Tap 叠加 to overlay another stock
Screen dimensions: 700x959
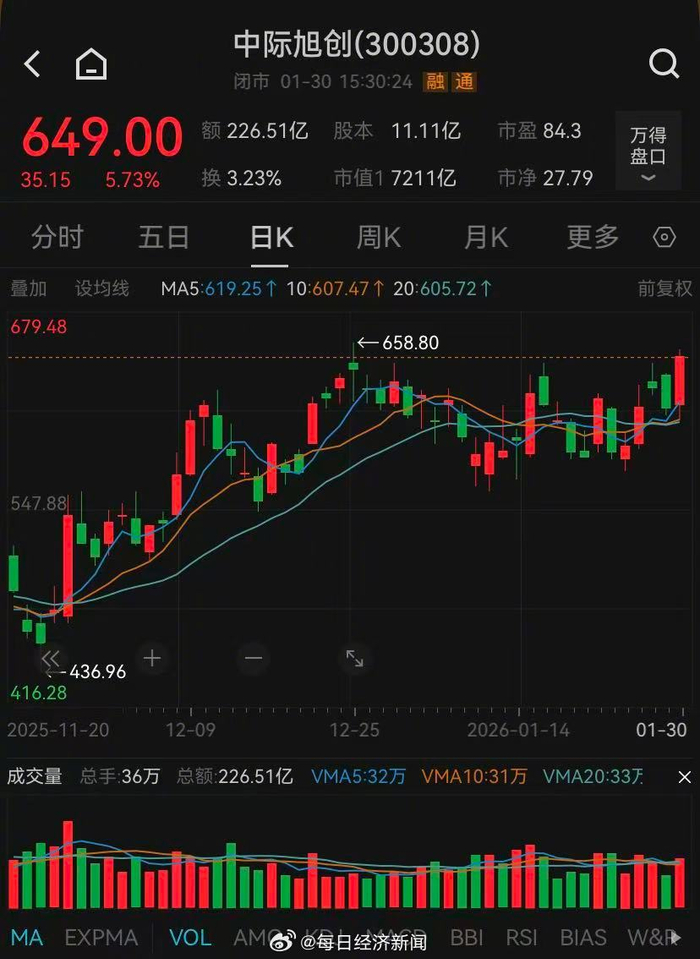(x=29, y=289)
